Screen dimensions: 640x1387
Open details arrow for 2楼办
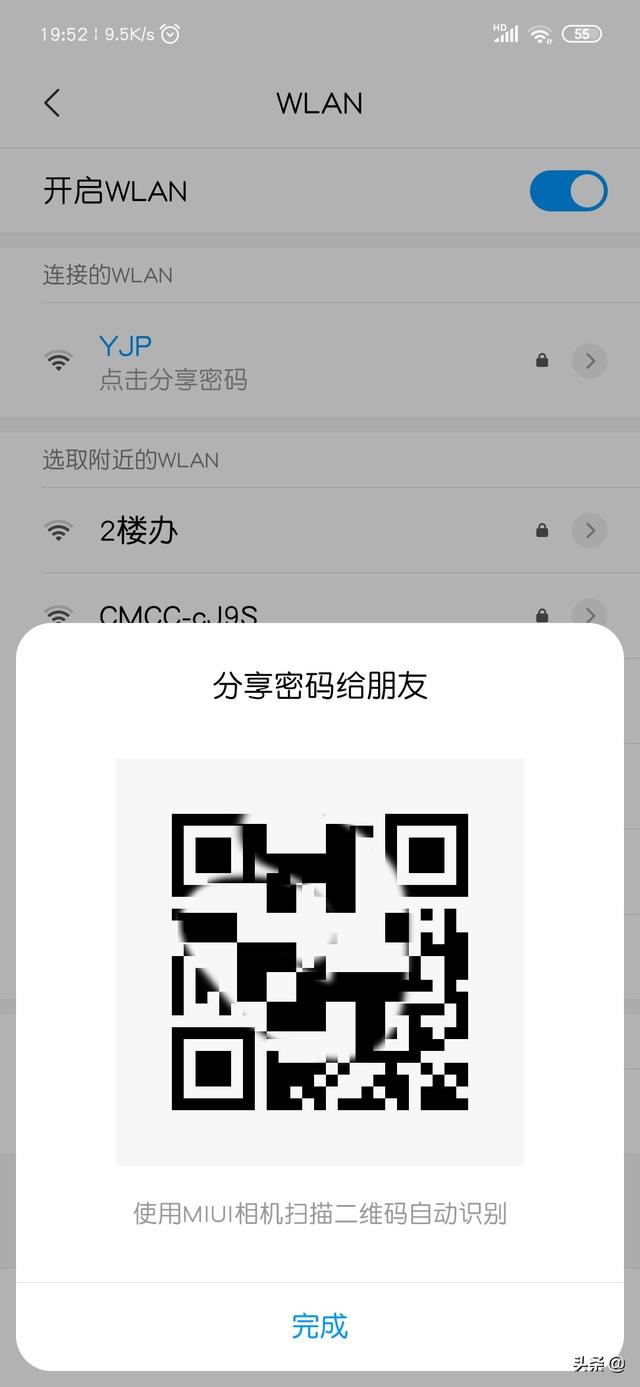point(590,531)
